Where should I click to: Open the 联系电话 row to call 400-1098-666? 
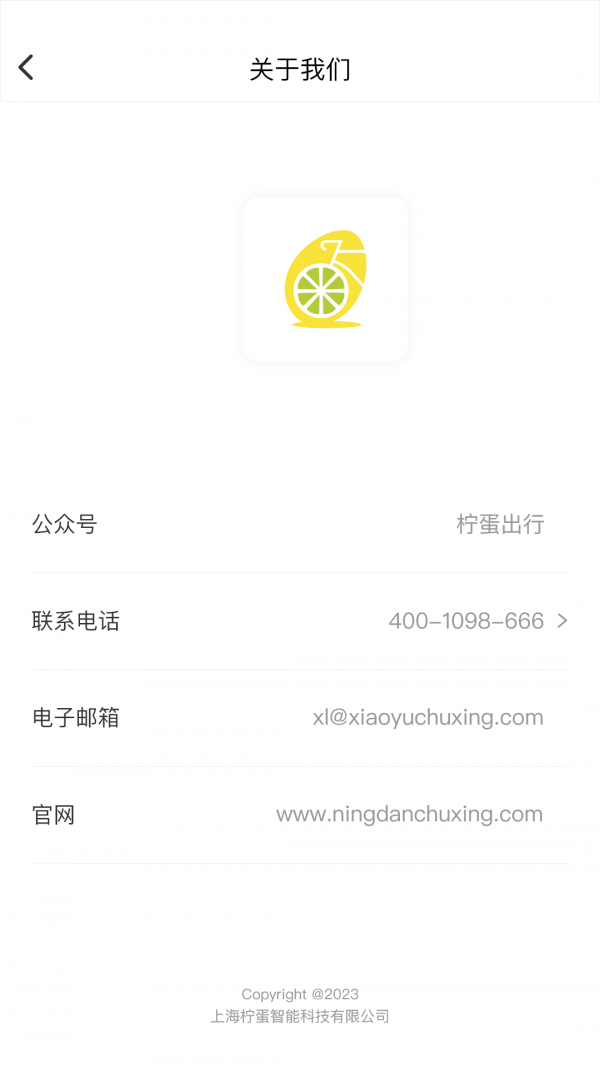tap(300, 621)
